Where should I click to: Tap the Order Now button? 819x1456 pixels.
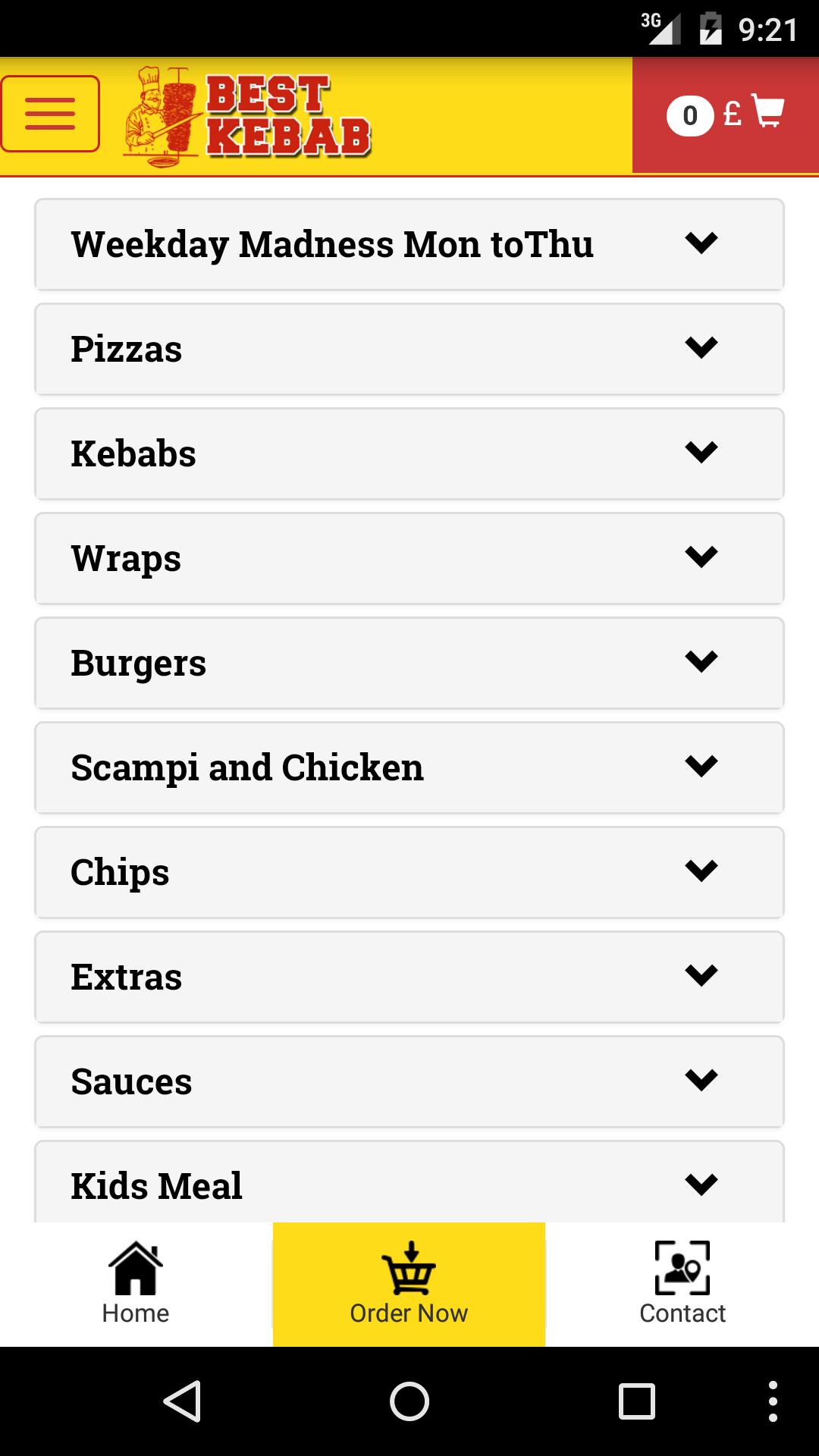(x=409, y=1284)
